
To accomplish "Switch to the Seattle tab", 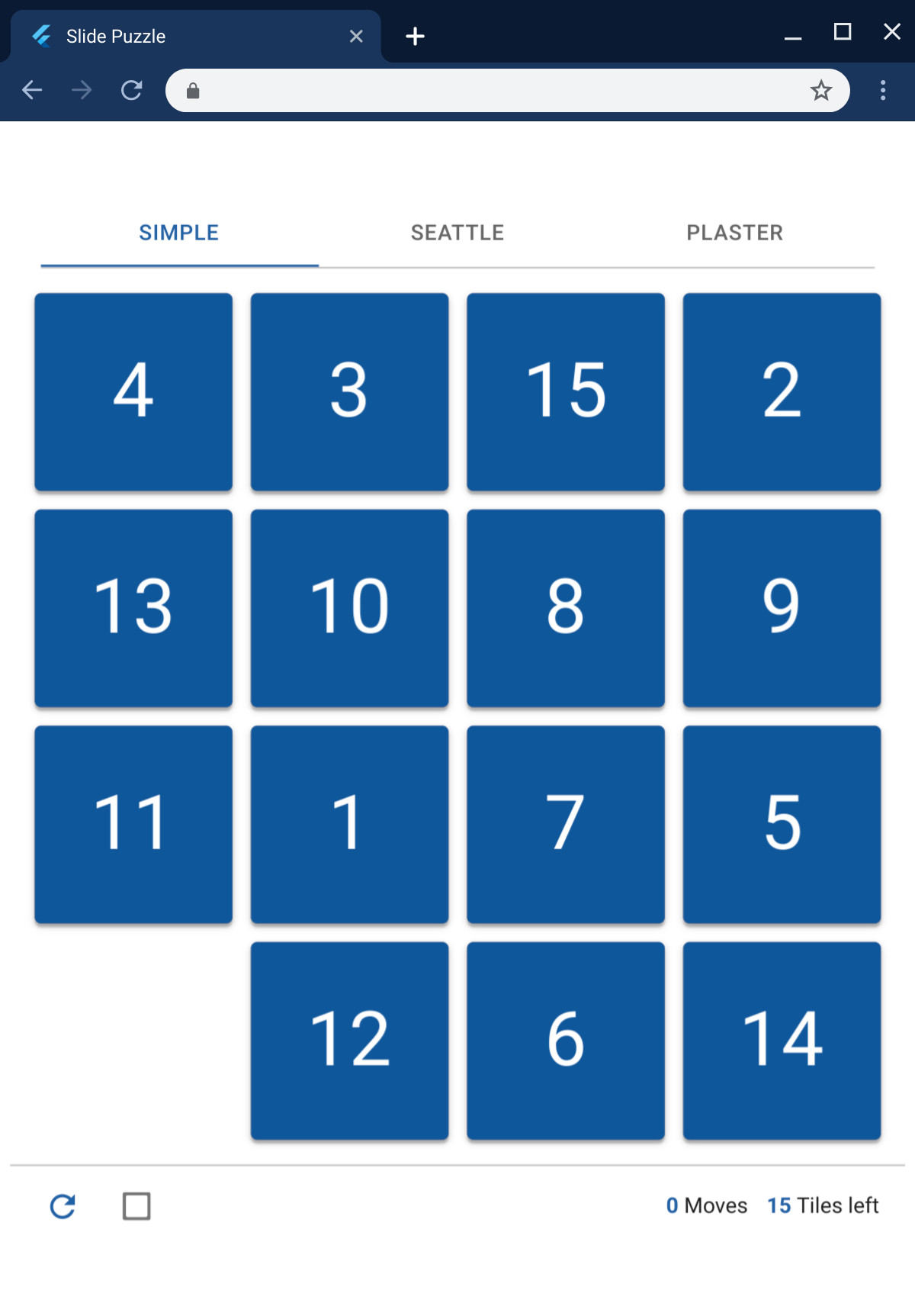I will click(x=457, y=233).
